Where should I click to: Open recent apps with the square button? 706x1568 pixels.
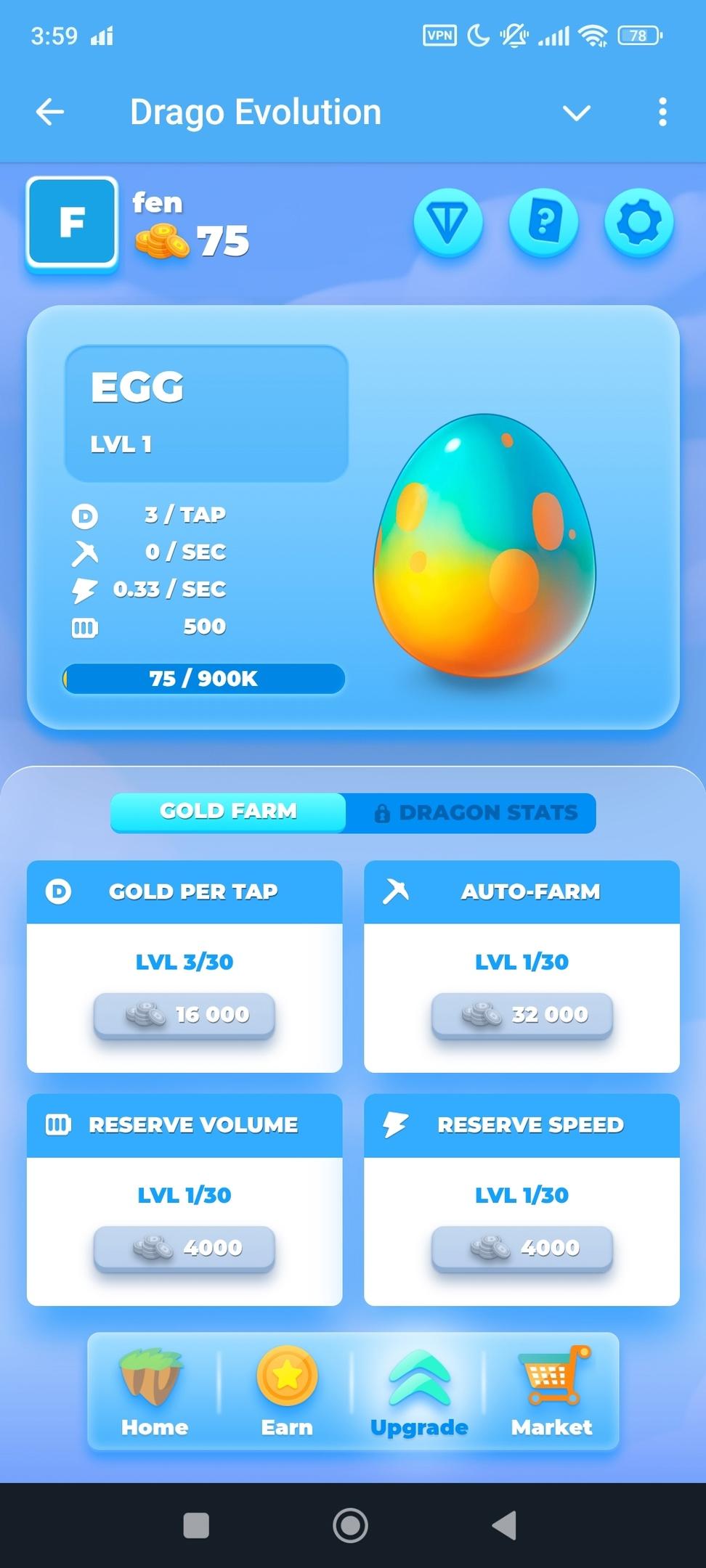click(196, 1525)
